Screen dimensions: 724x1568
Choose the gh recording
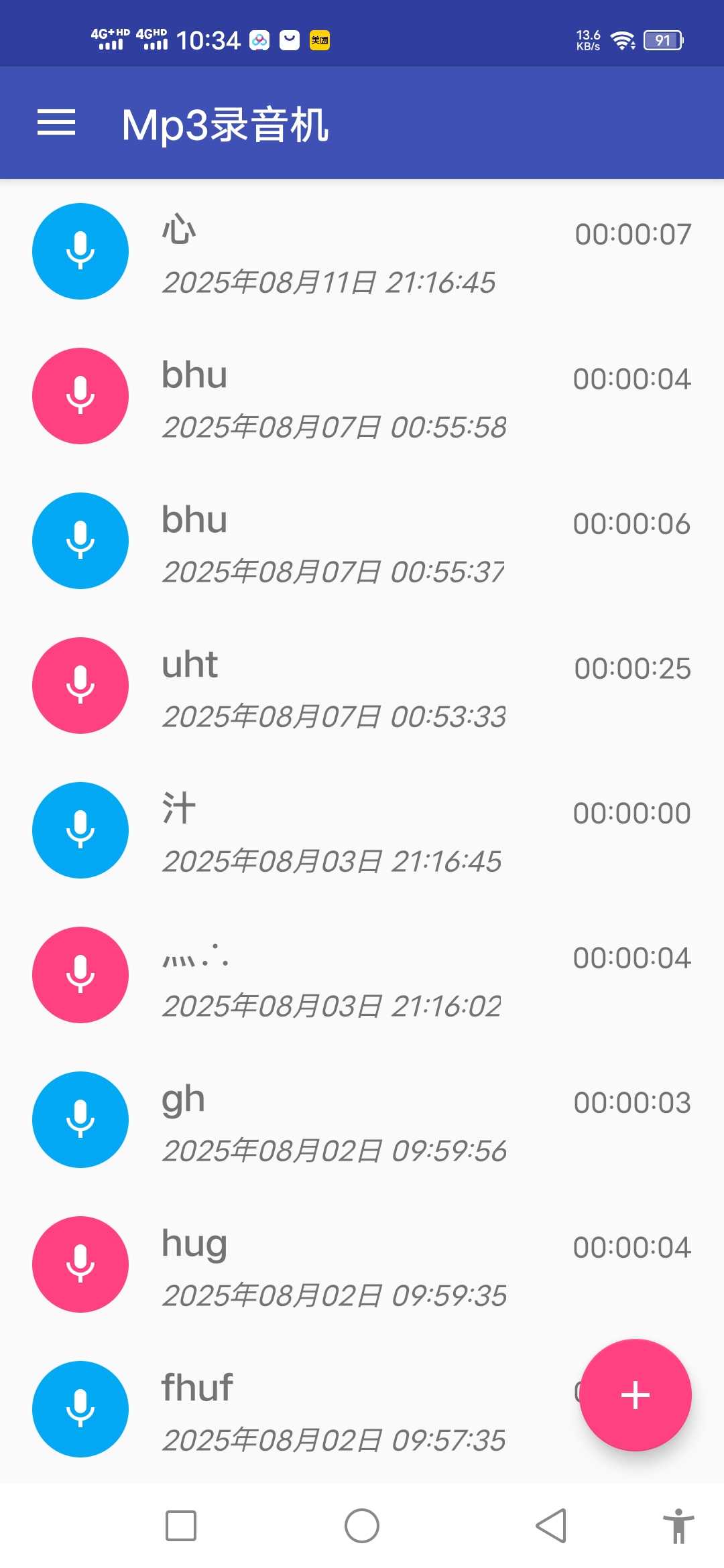(362, 1120)
